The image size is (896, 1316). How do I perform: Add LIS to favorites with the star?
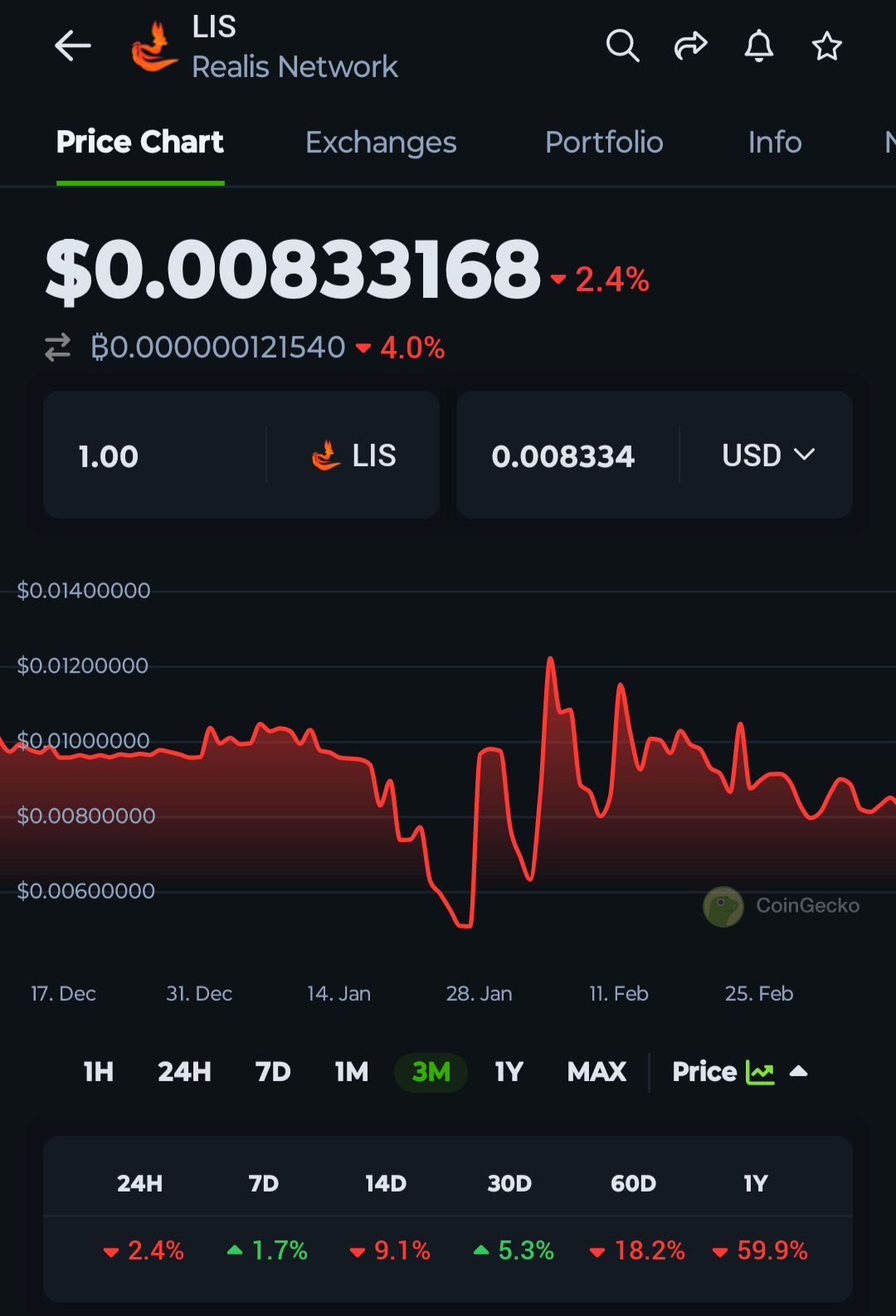(x=826, y=46)
